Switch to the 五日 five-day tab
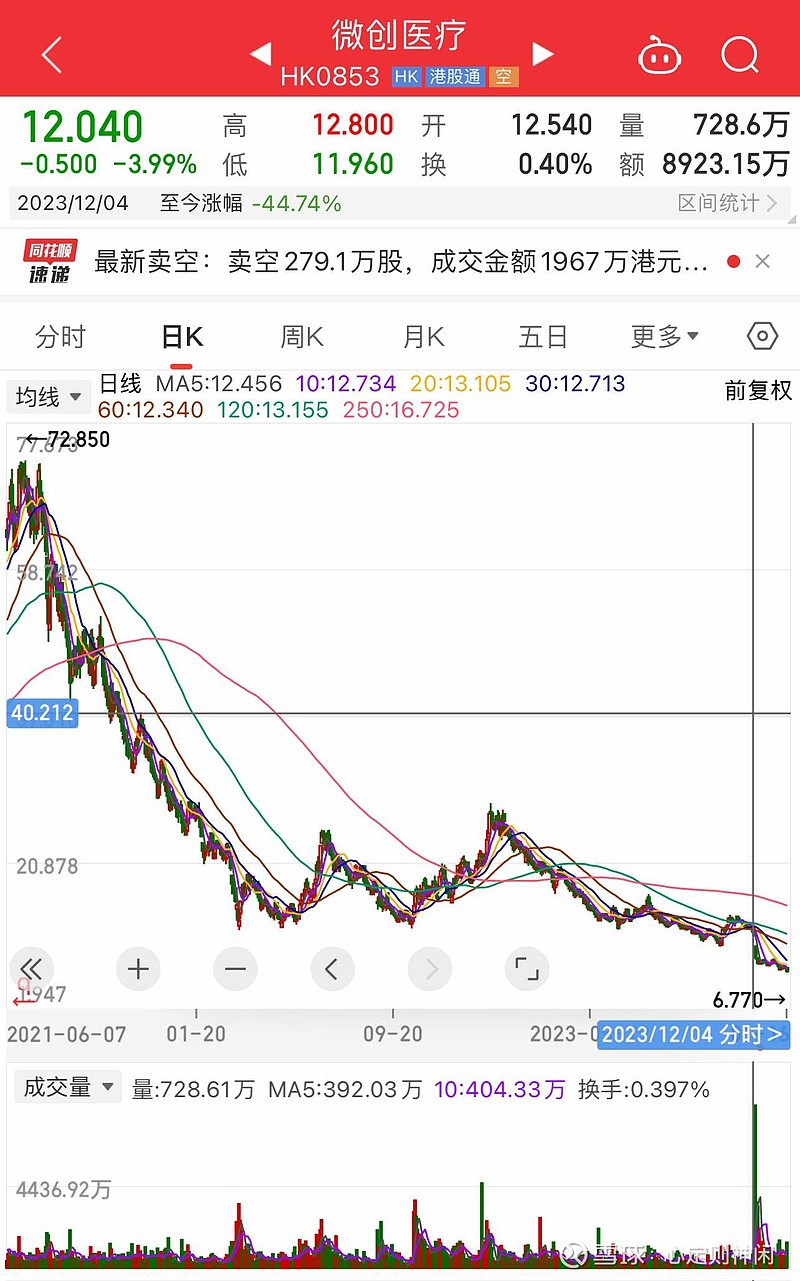 coord(543,337)
